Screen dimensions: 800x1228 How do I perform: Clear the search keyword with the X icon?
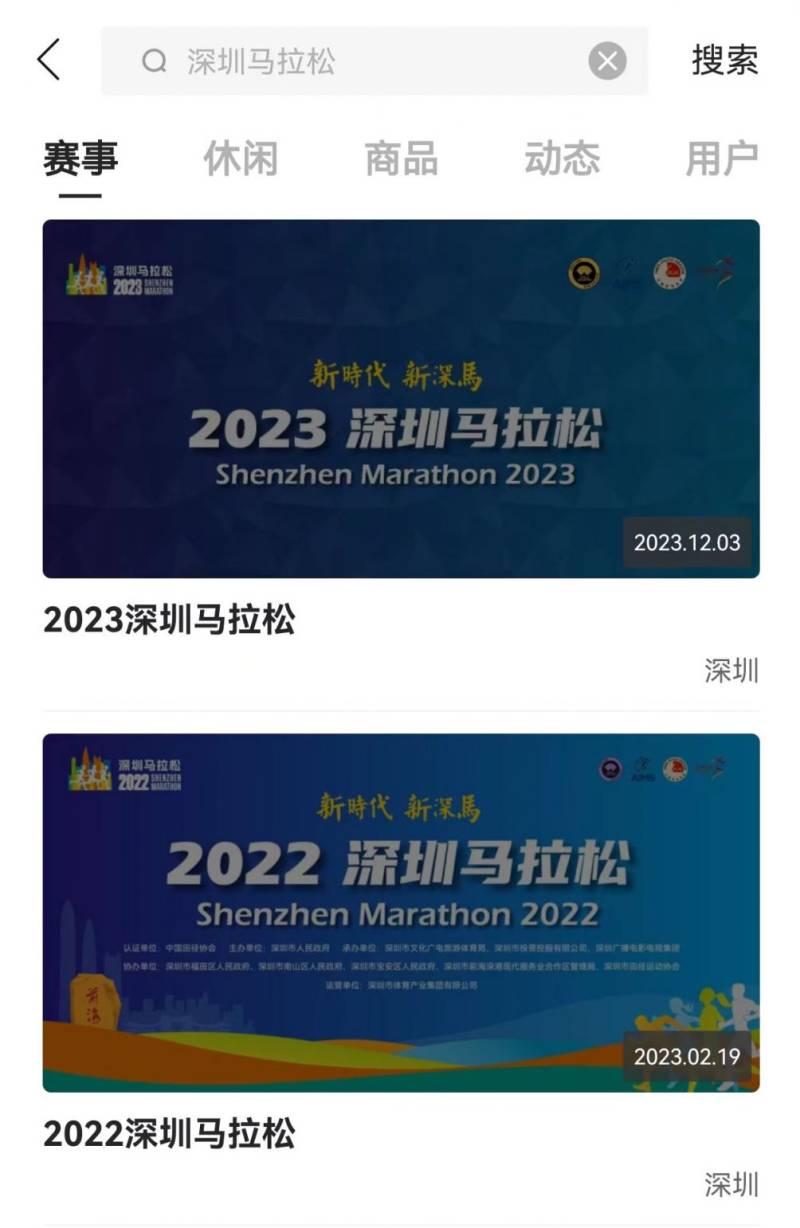[x=604, y=60]
